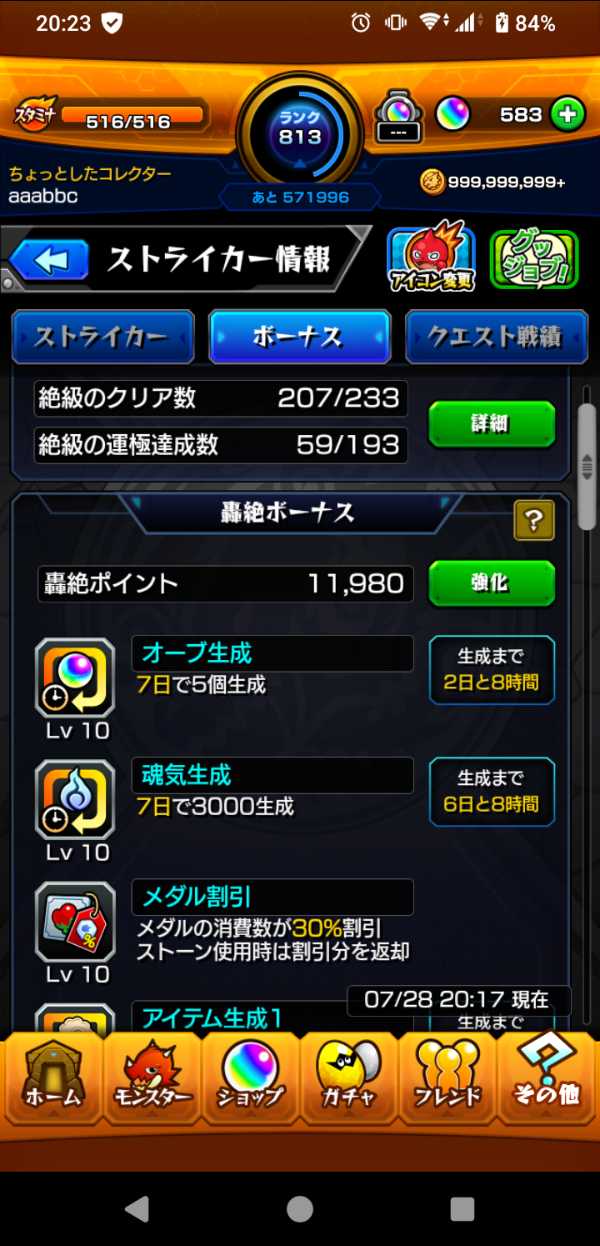The image size is (600, 1246).
Task: Tap the アイコン変更 icon change button
Action: click(429, 258)
